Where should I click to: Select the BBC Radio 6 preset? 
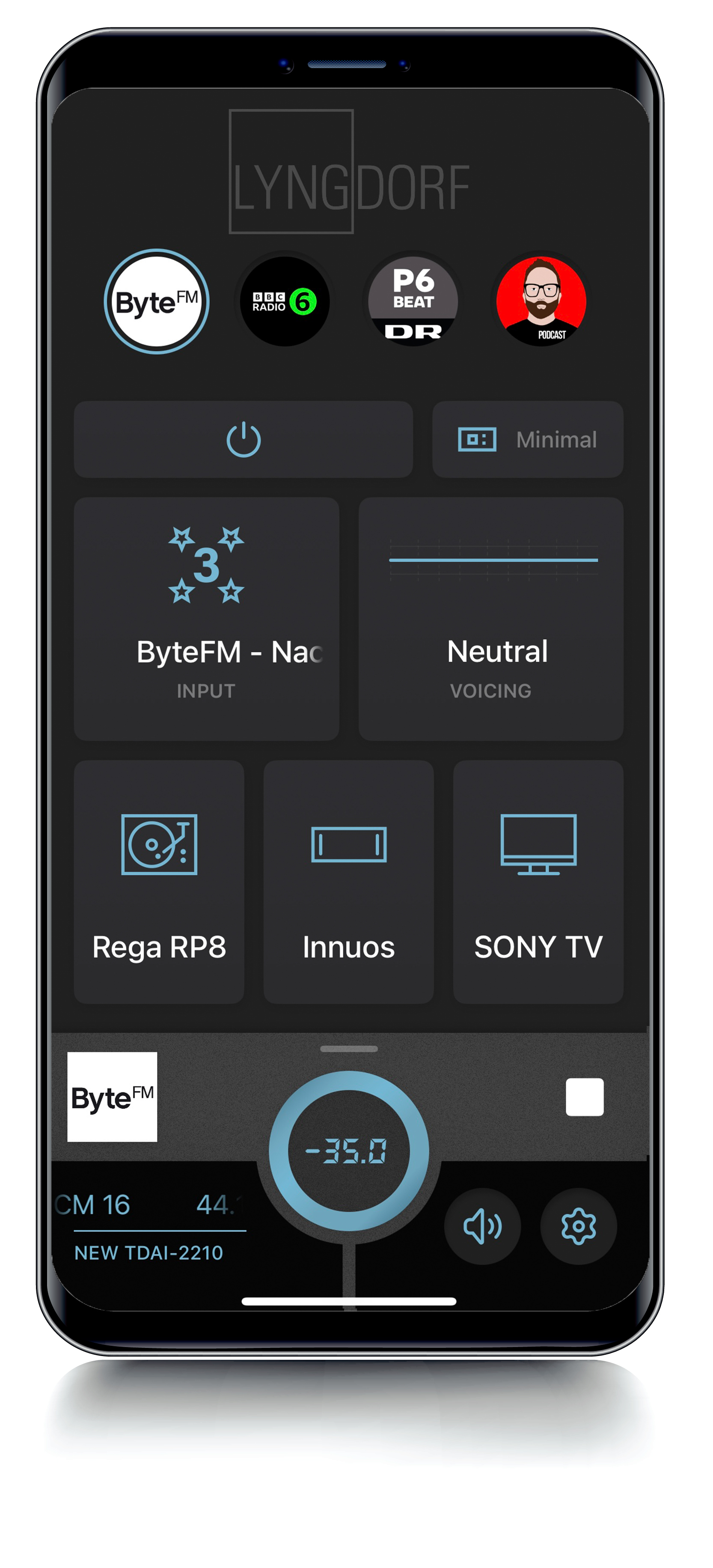tap(285, 301)
